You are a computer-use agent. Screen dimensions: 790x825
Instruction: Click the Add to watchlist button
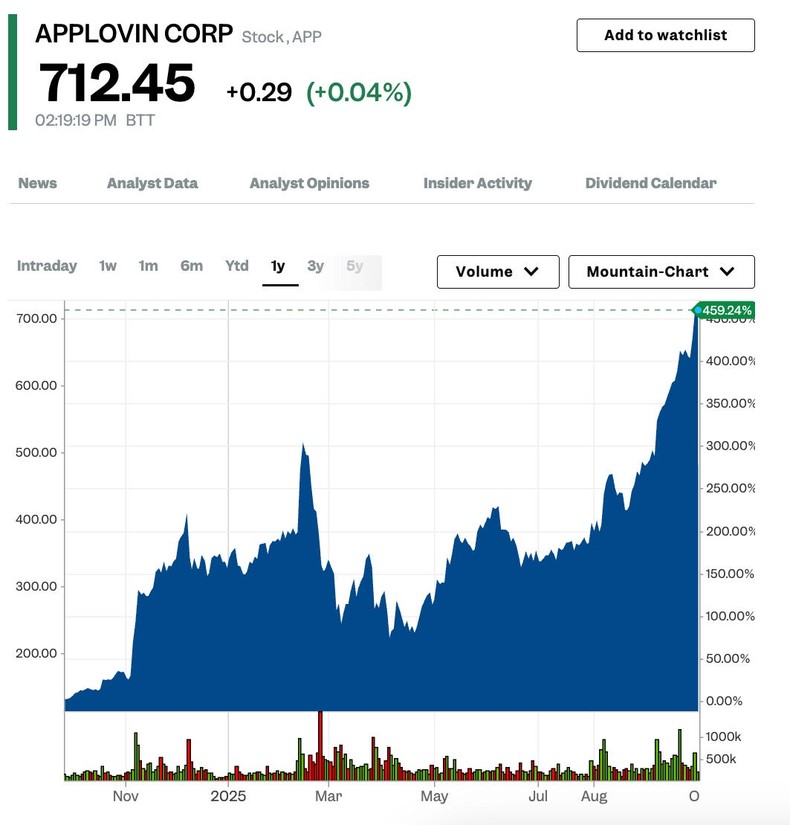click(664, 35)
